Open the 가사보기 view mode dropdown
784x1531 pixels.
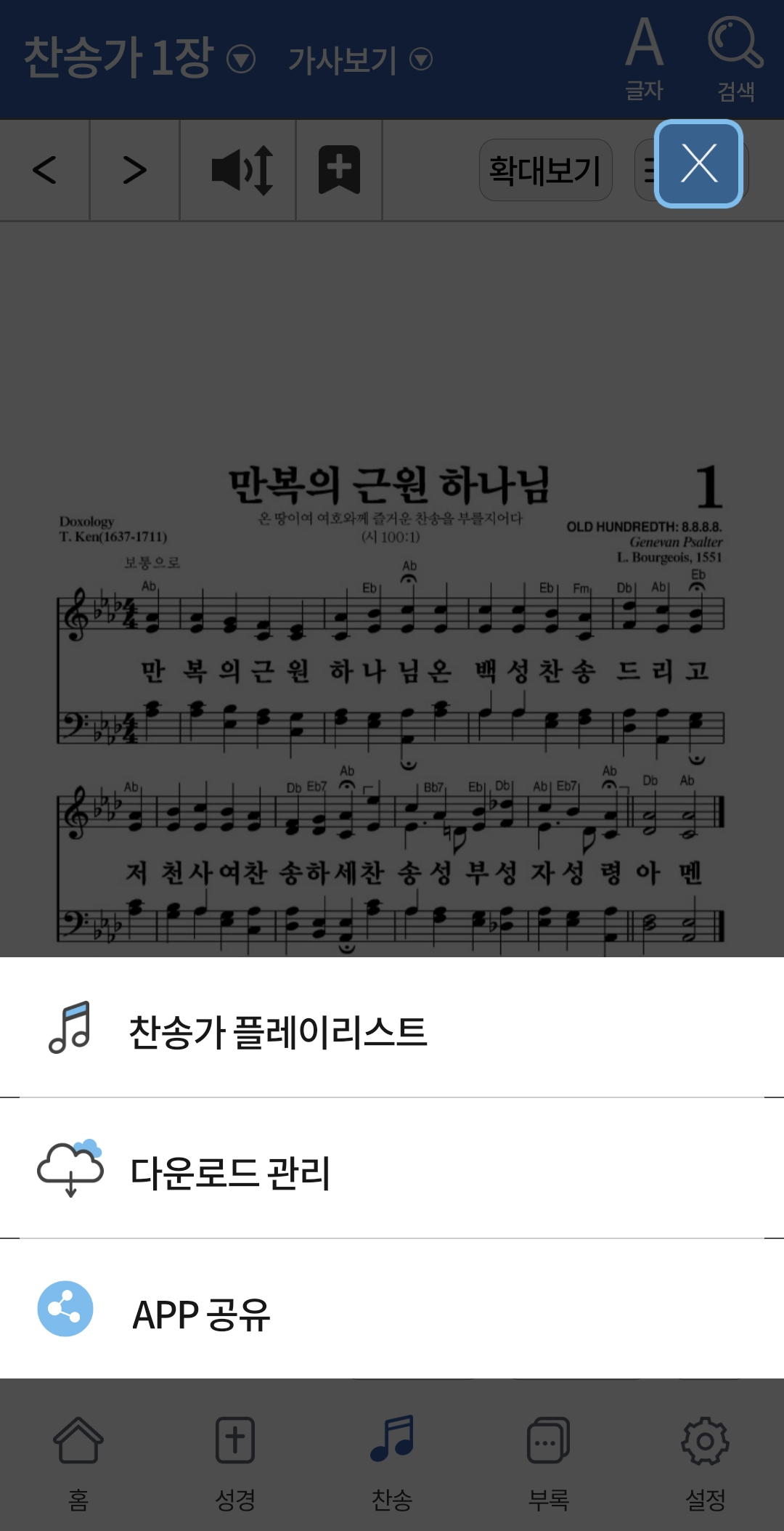(x=421, y=61)
